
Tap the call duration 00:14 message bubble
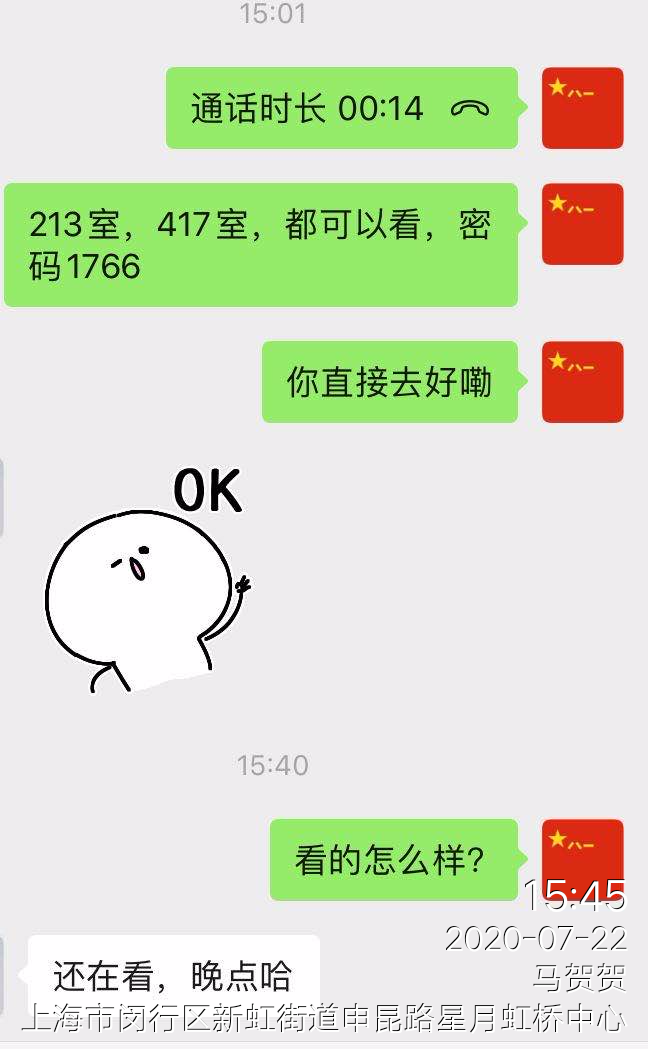click(x=341, y=108)
